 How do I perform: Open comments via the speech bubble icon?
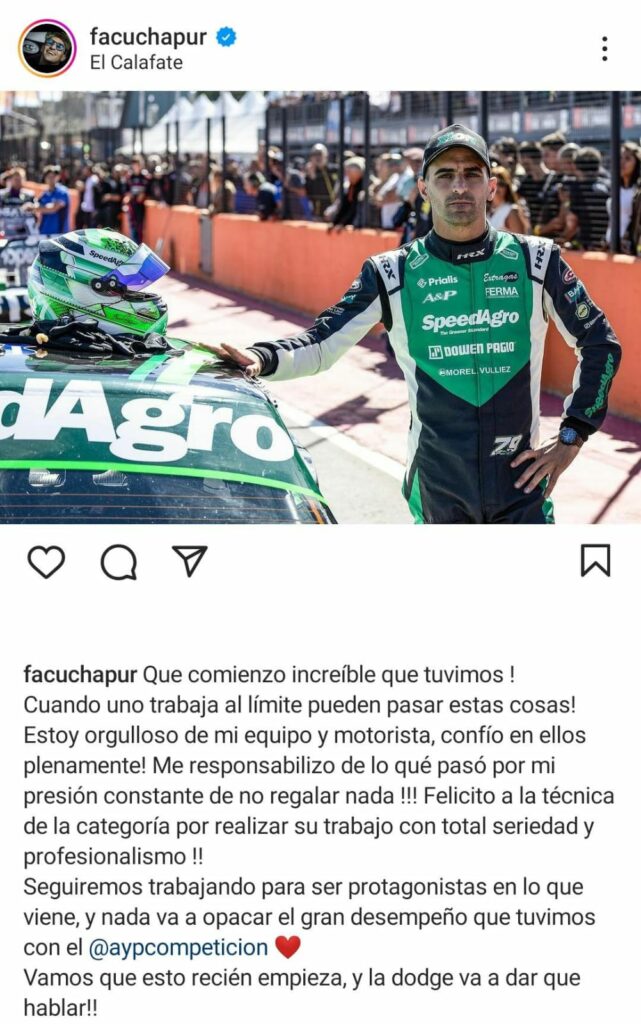(x=118, y=561)
